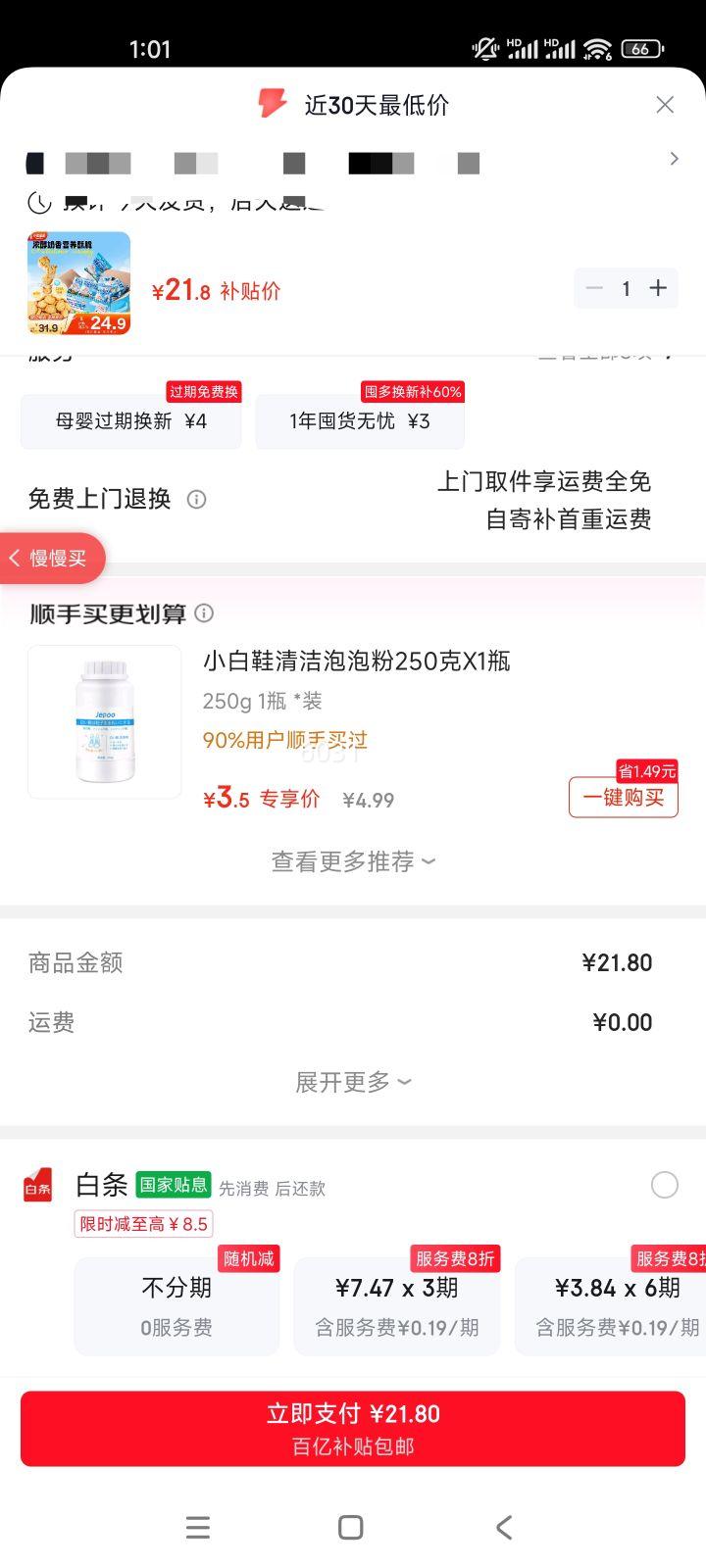Open the 慢慢买 side tab
Image resolution: width=706 pixels, height=1568 pixels.
[x=54, y=558]
